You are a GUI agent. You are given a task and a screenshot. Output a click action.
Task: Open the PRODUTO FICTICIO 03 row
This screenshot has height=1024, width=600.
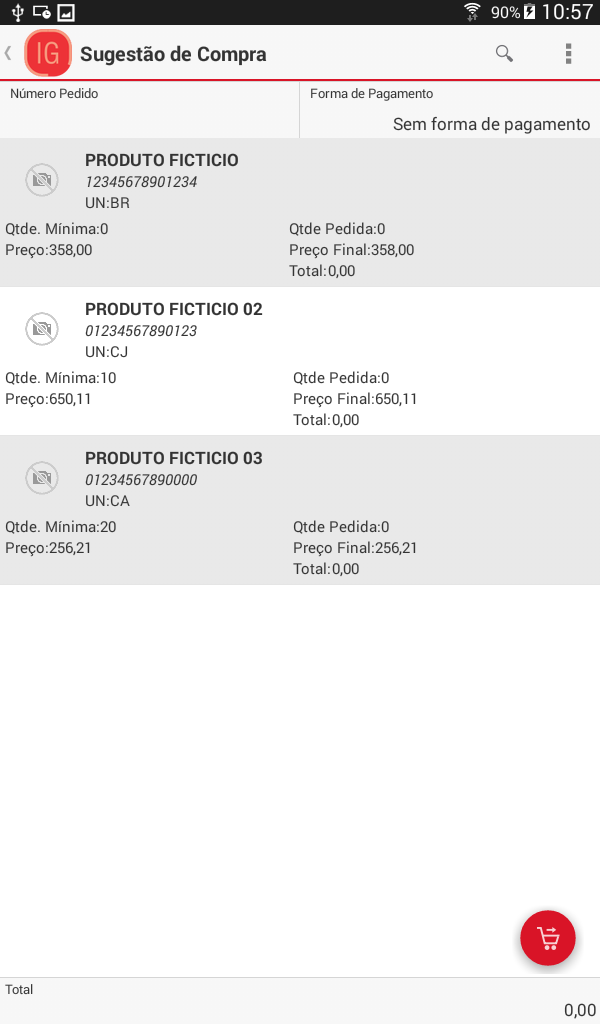(300, 511)
